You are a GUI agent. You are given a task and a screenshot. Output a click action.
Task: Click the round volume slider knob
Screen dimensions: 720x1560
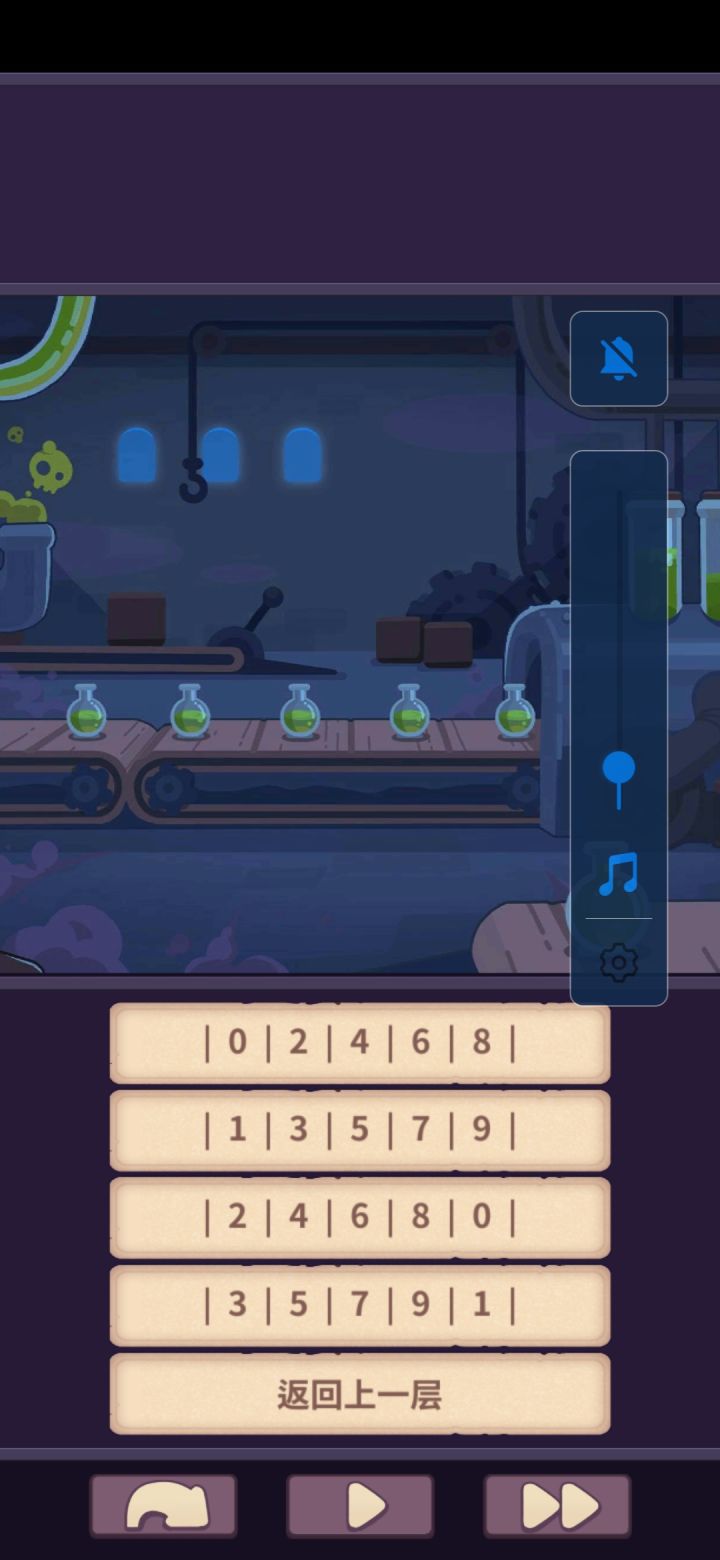coord(618,770)
